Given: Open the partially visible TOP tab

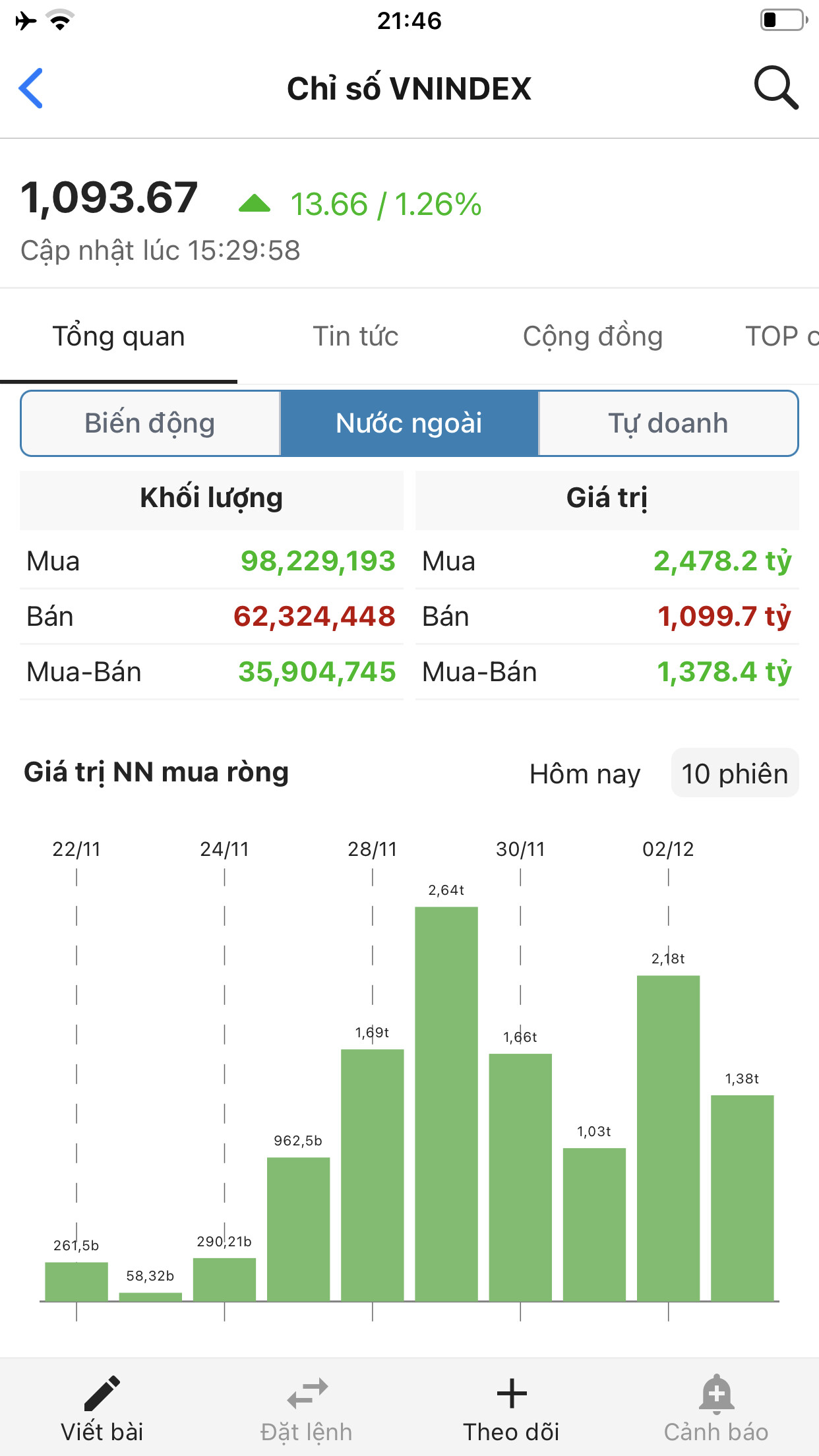Looking at the screenshot, I should [780, 336].
